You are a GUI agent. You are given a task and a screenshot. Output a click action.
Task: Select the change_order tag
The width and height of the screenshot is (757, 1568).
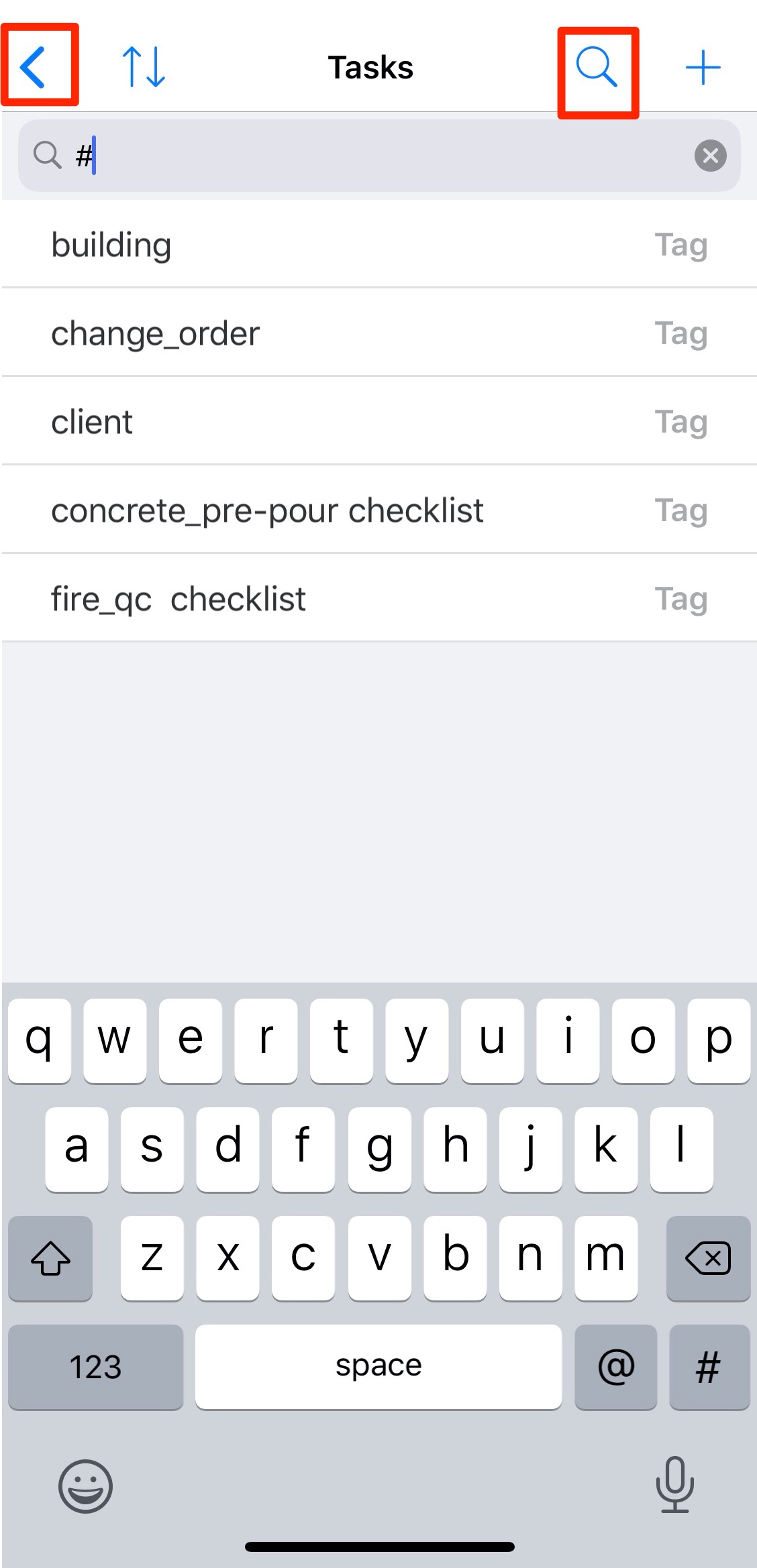pyautogui.click(x=379, y=333)
